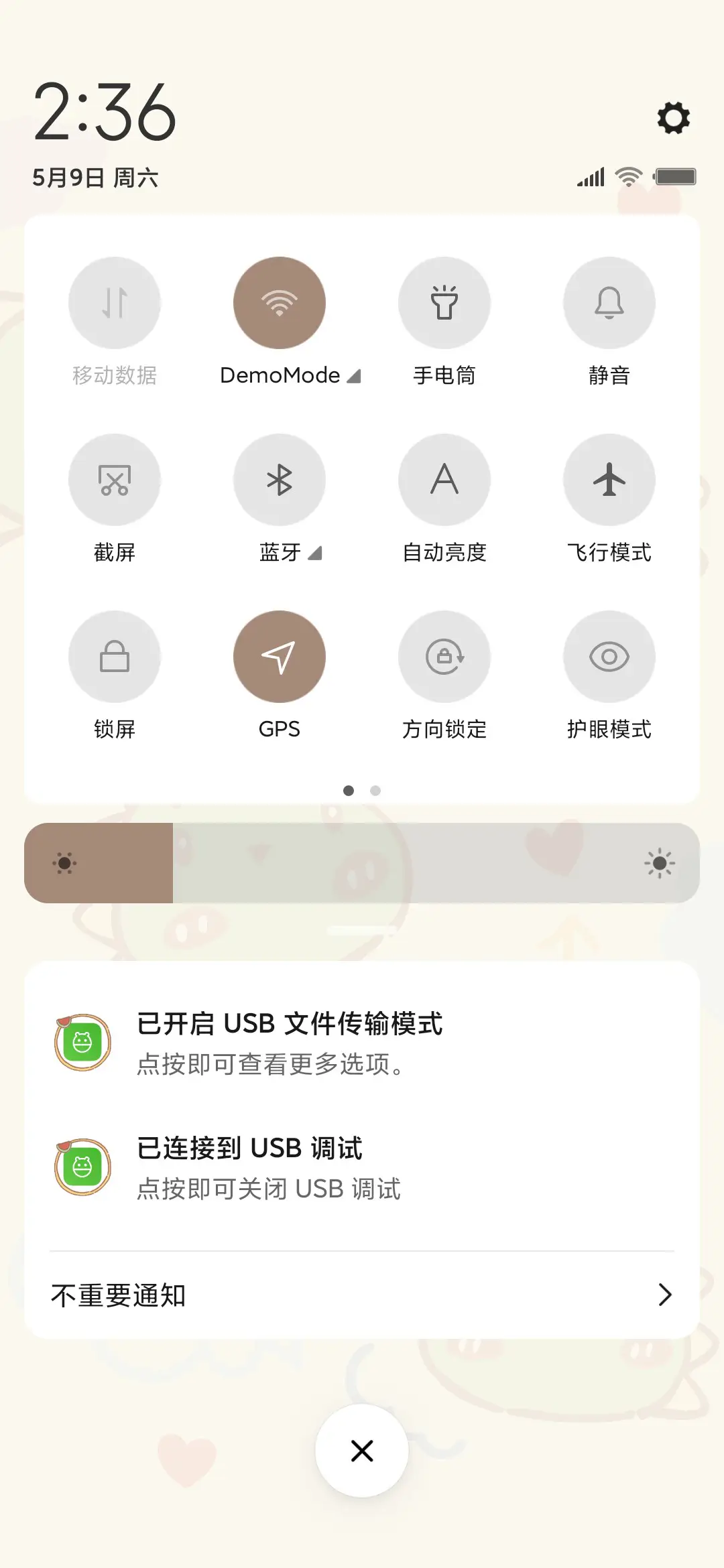Toggle orientation lock
Screen dimensions: 724x1568
[x=444, y=656]
